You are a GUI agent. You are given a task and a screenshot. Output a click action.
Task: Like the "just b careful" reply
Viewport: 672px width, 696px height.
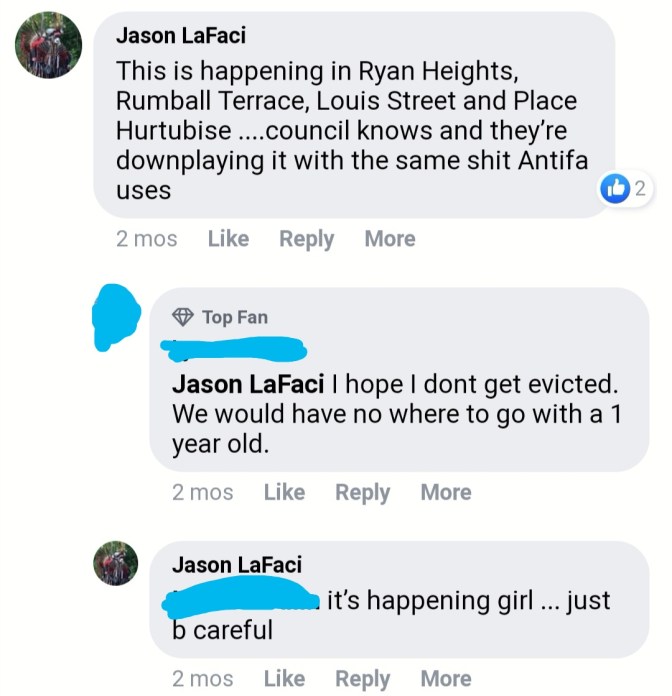point(284,678)
